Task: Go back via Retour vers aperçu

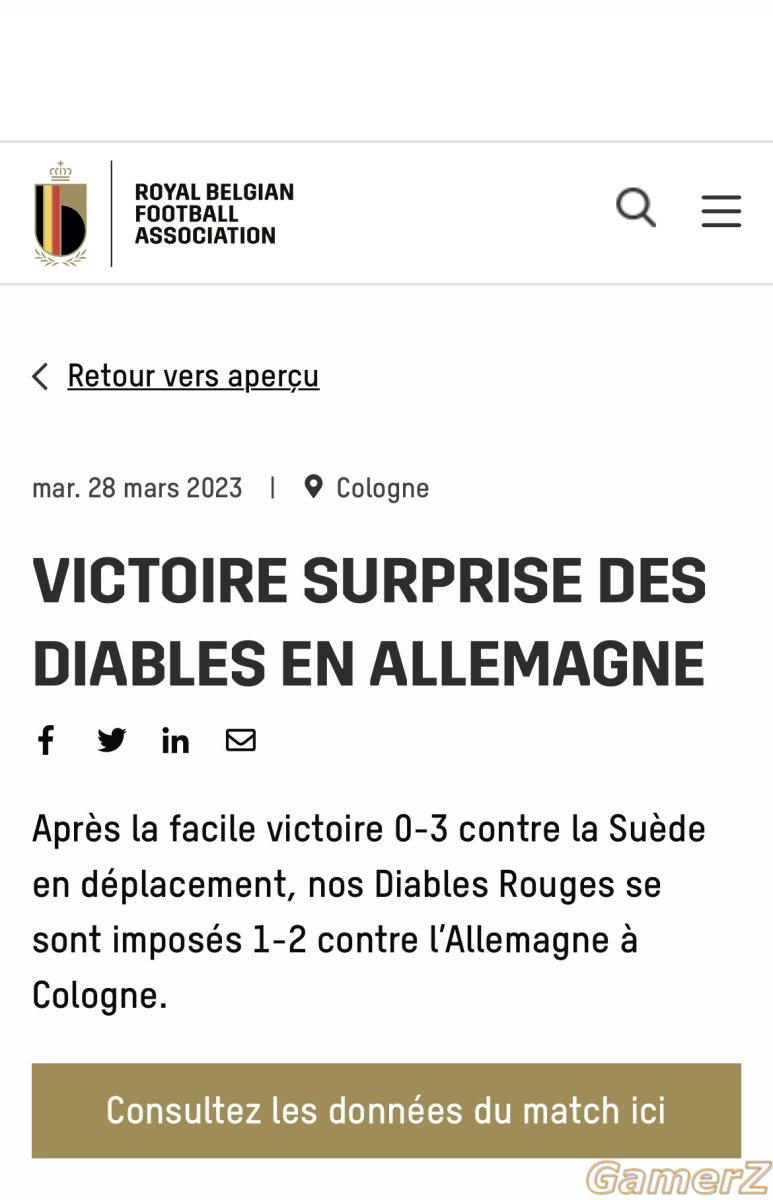Action: [192, 376]
